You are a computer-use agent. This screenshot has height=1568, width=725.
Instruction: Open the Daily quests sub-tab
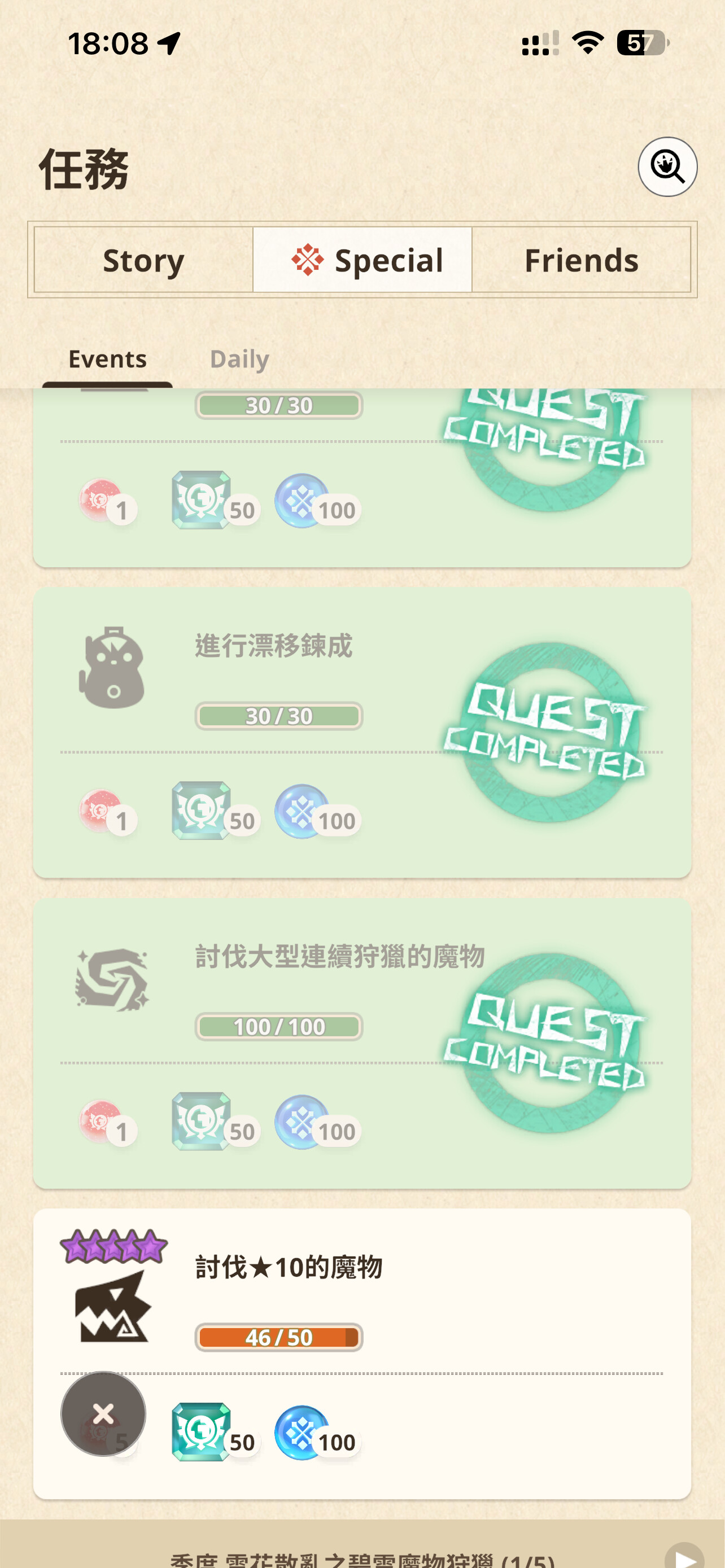(239, 359)
